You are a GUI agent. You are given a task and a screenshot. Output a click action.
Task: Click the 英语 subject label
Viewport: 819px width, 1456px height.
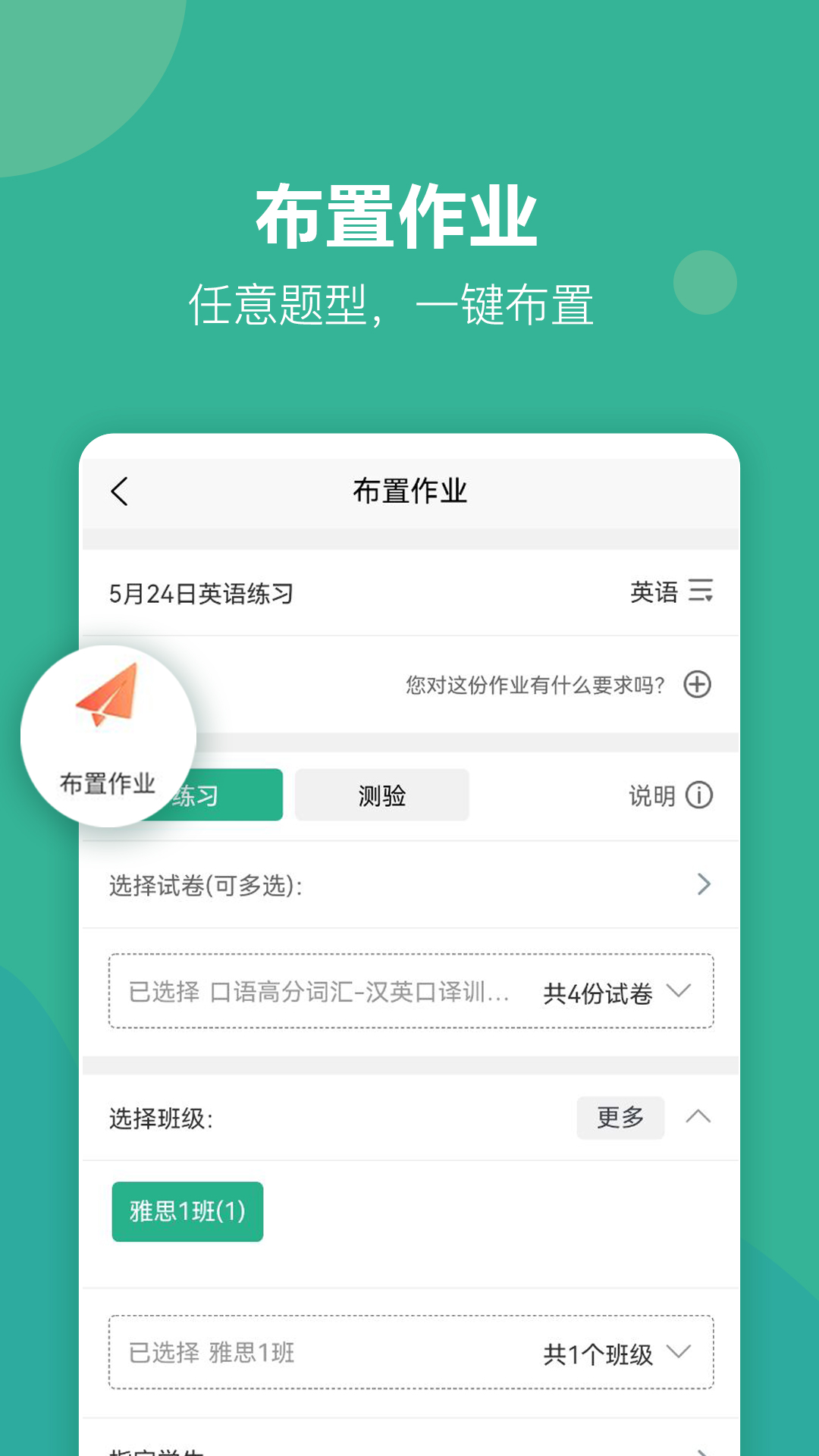coord(654,593)
